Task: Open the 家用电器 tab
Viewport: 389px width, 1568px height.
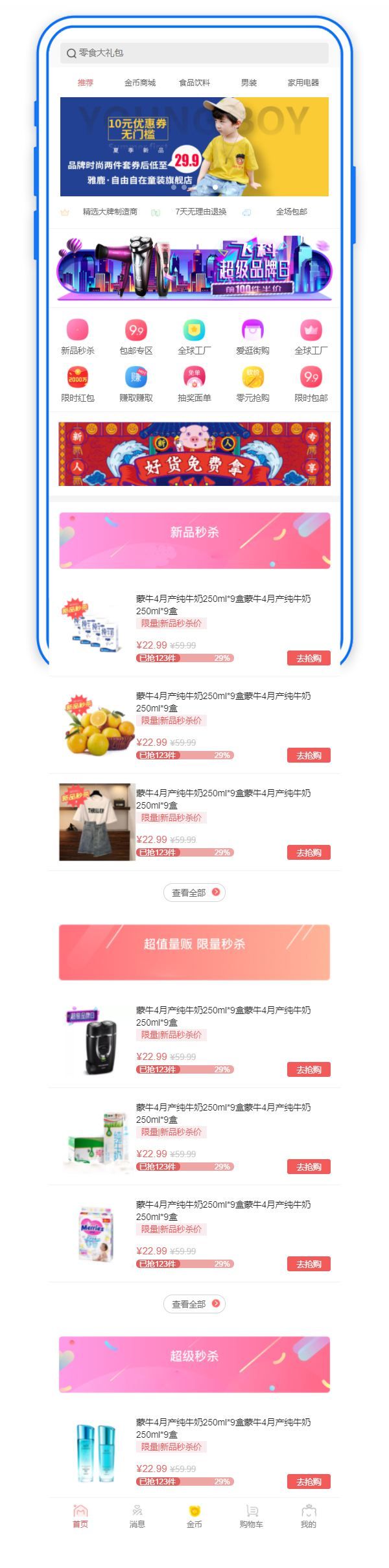Action: pos(303,83)
